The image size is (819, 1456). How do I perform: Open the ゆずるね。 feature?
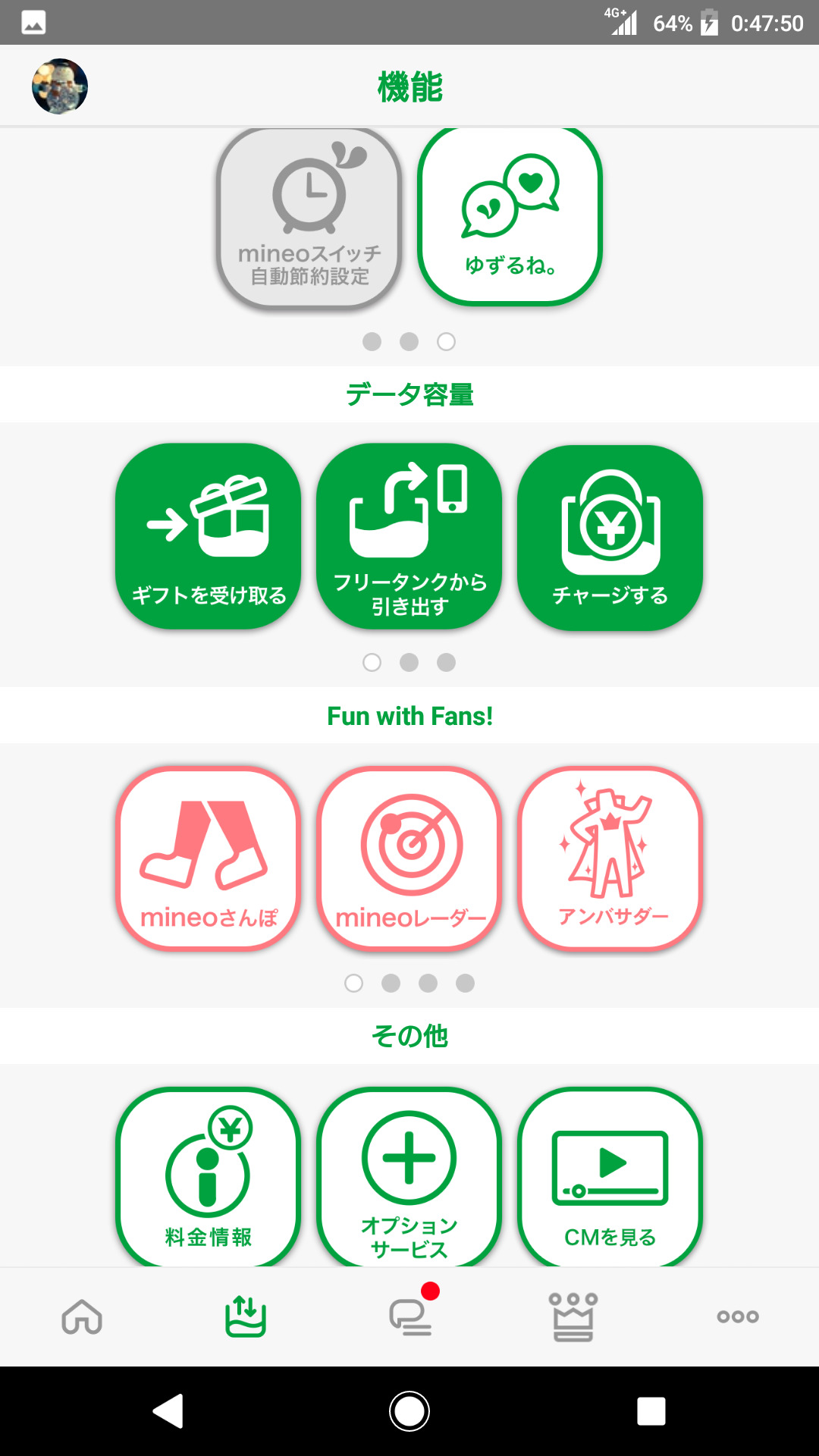click(510, 217)
